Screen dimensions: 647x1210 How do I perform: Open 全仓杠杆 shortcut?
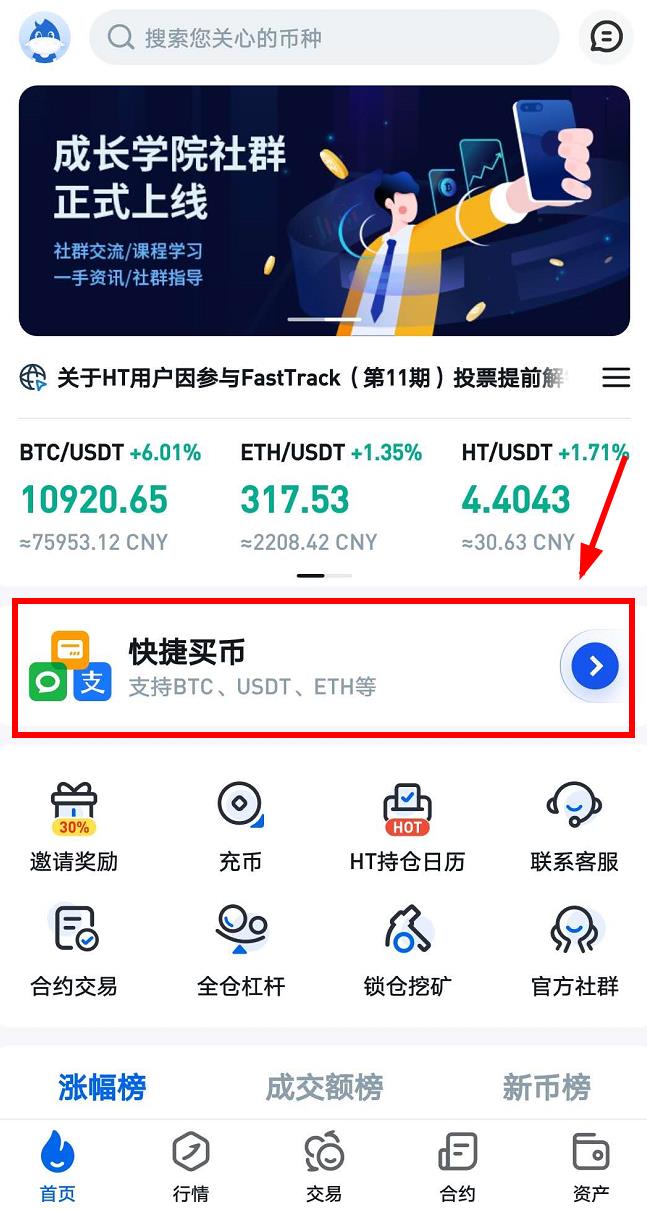tap(241, 951)
